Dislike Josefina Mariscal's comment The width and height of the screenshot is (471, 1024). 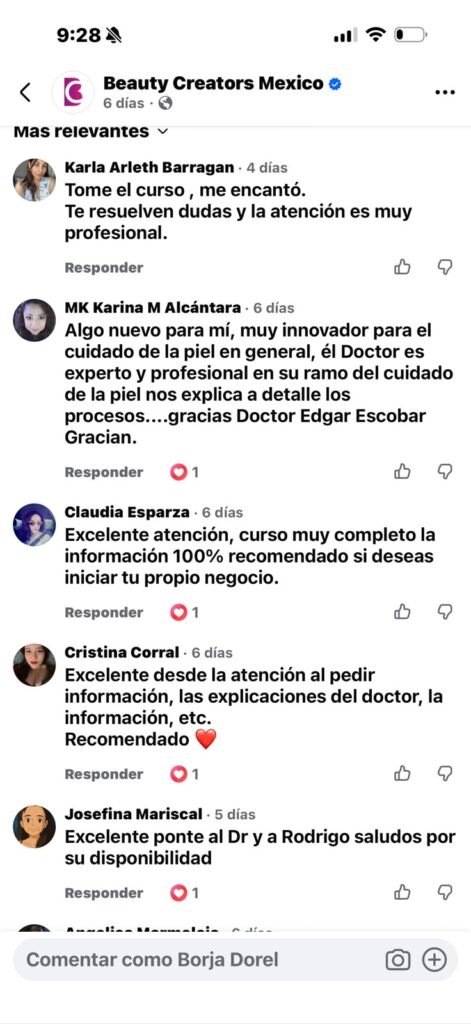[445, 891]
